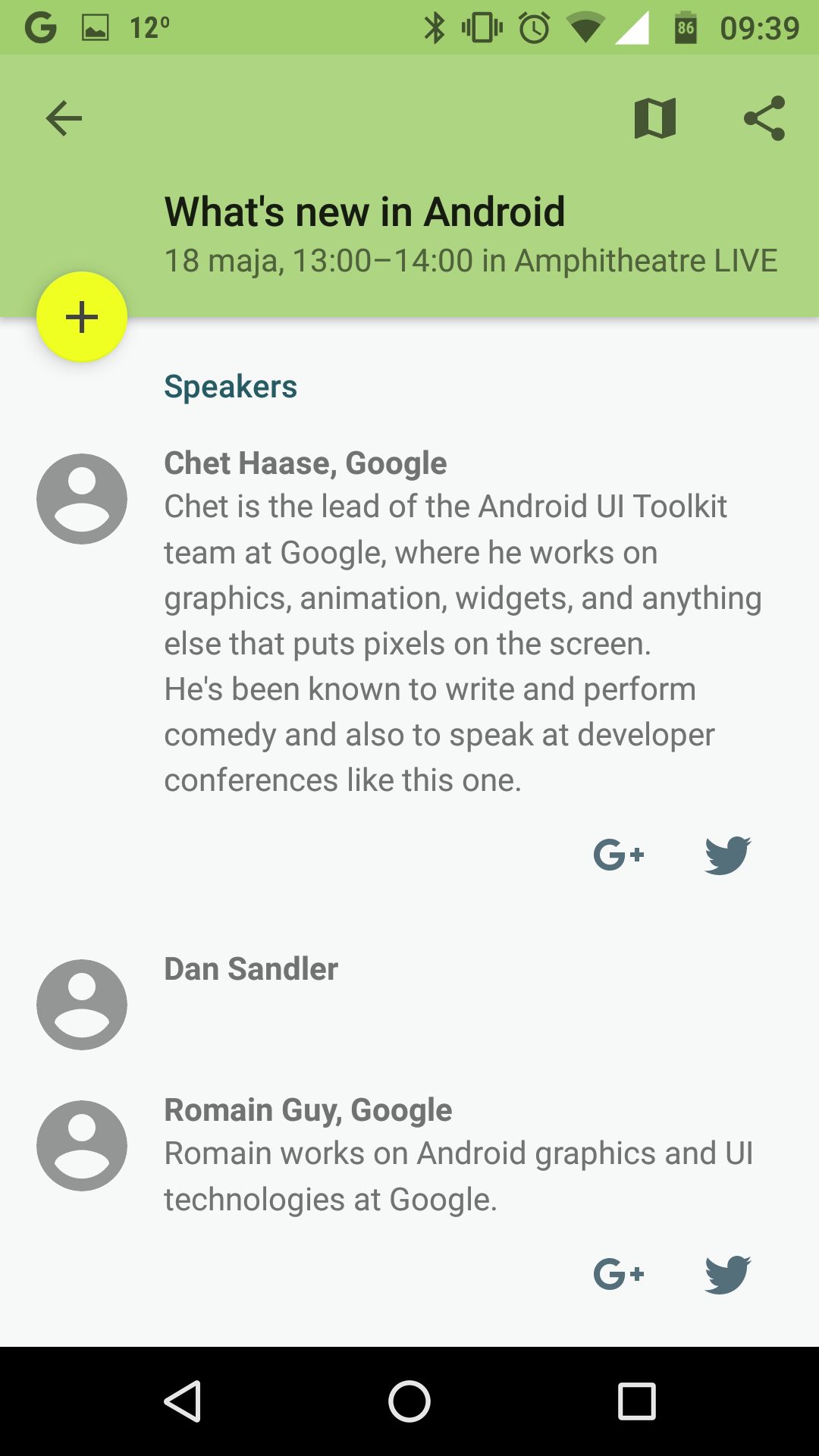Go back using the toolbar arrow
819x1456 pixels.
coord(64,118)
